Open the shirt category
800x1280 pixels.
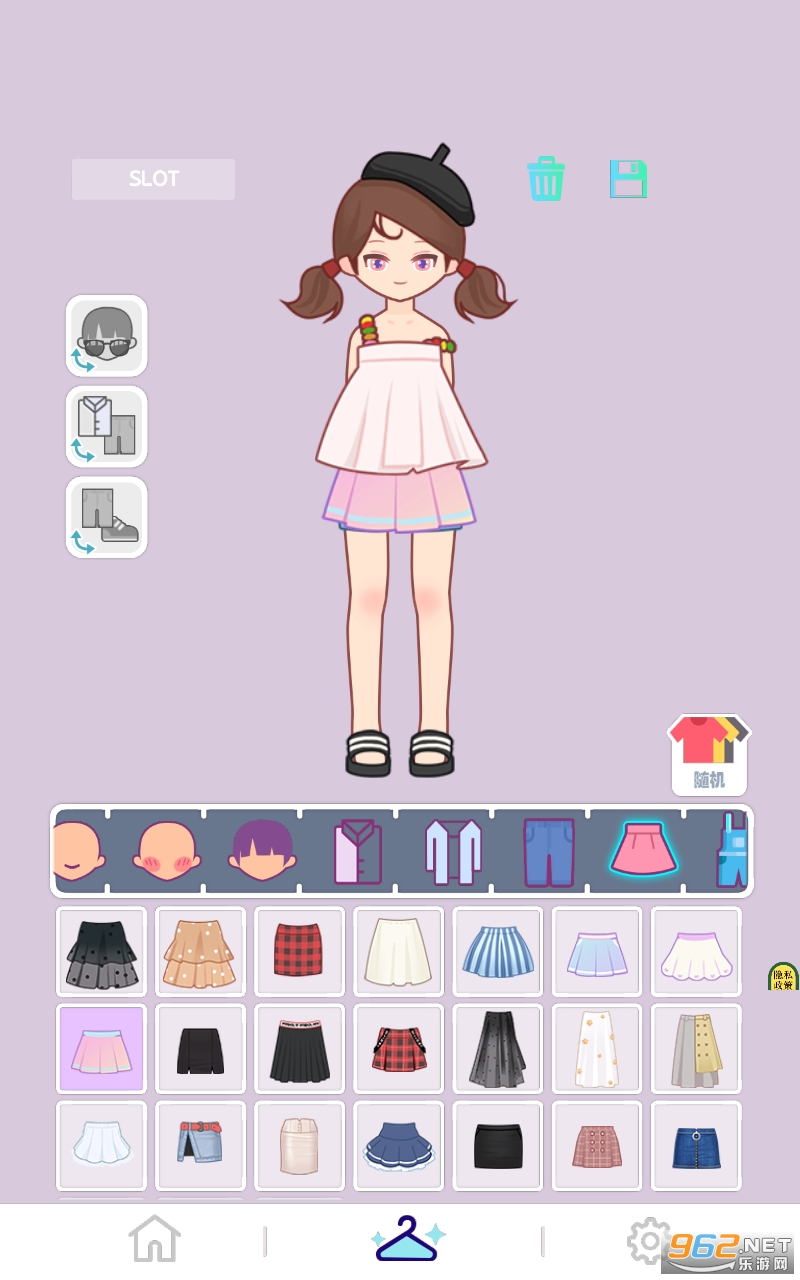coord(357,851)
